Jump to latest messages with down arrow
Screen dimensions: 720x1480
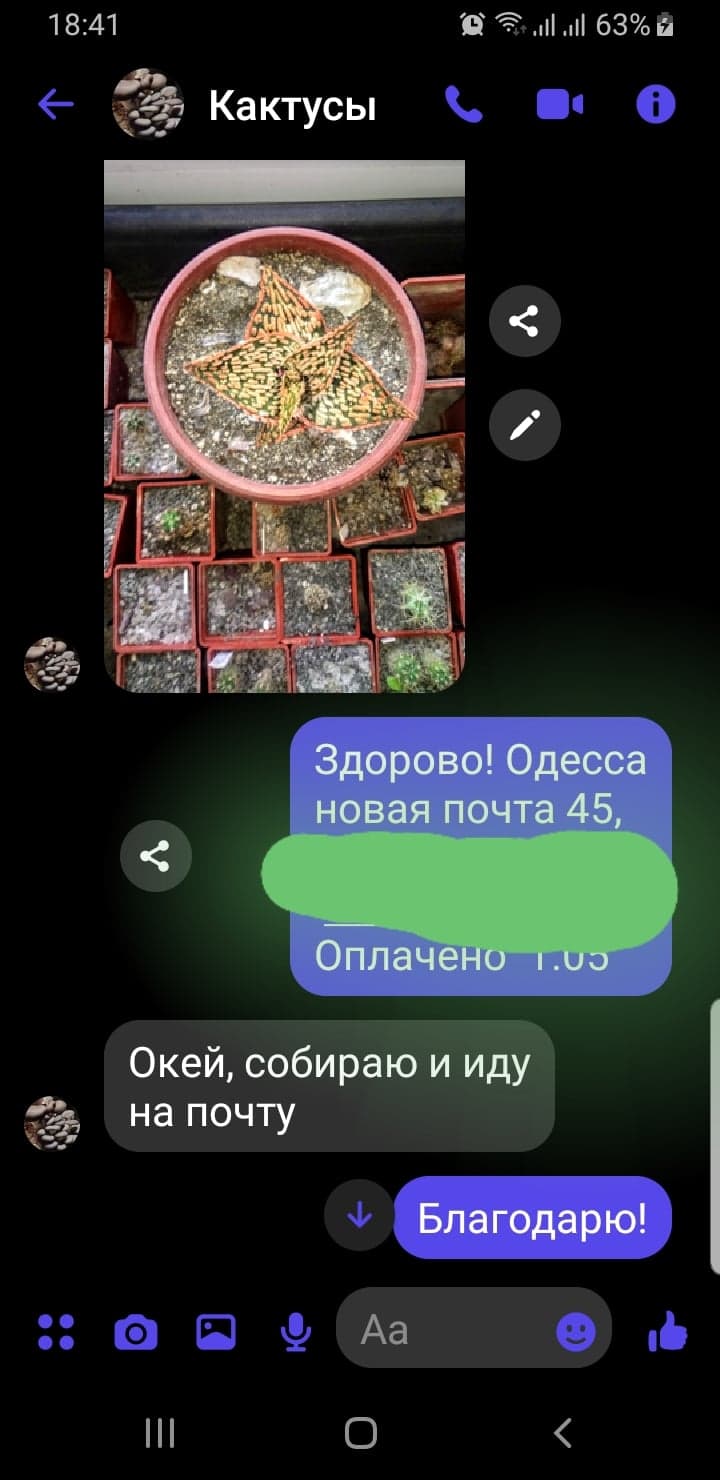359,1215
